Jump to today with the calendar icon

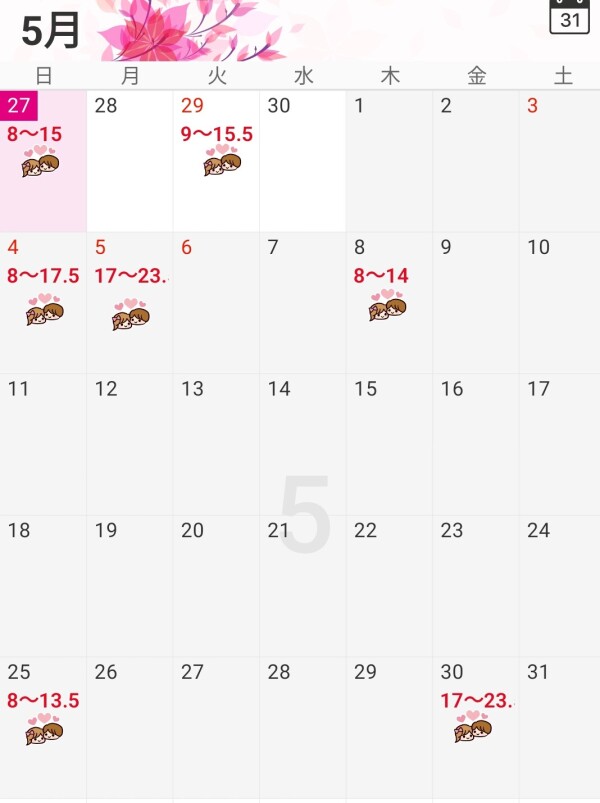(569, 17)
